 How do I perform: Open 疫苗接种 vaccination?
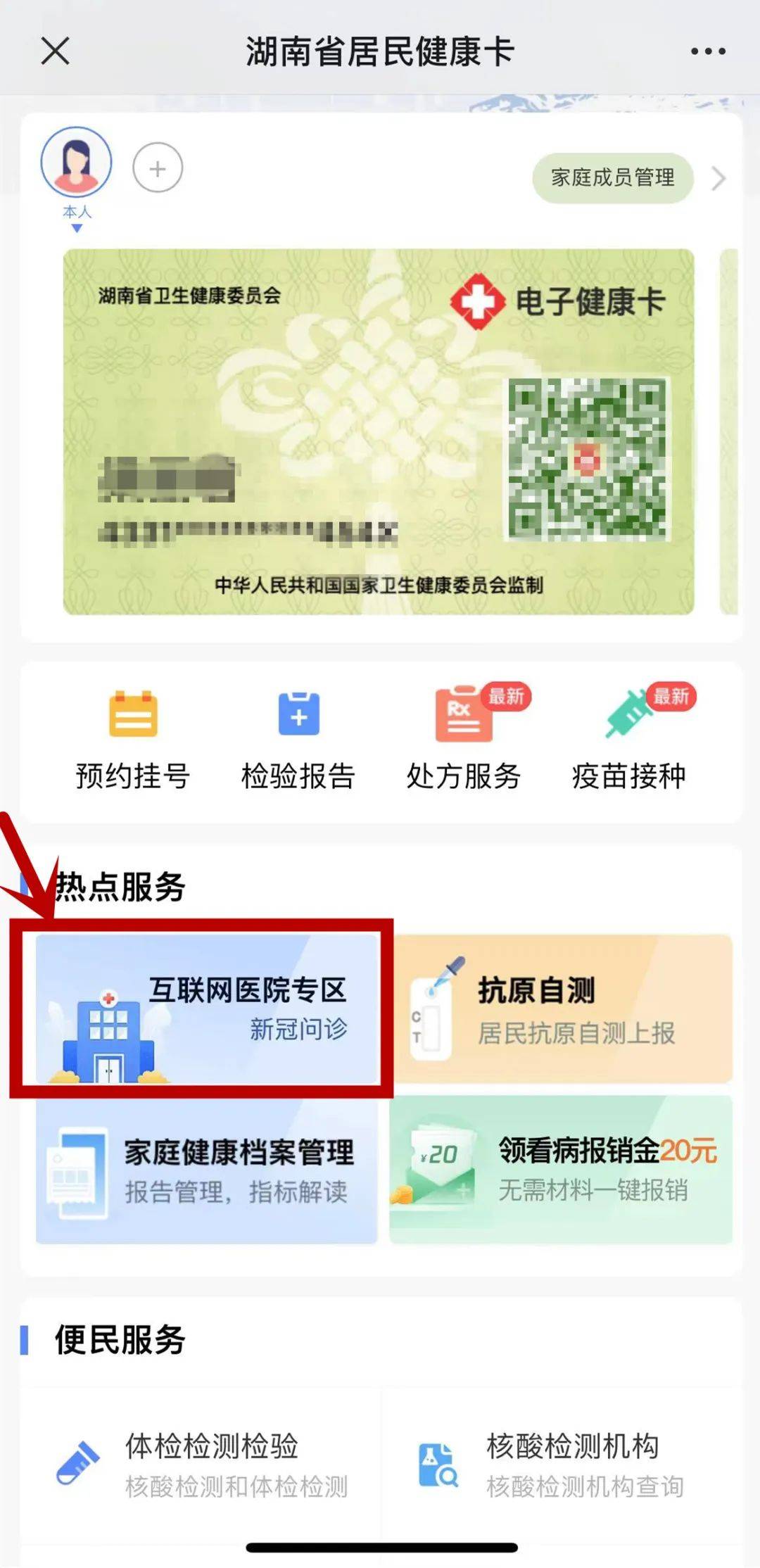click(628, 740)
